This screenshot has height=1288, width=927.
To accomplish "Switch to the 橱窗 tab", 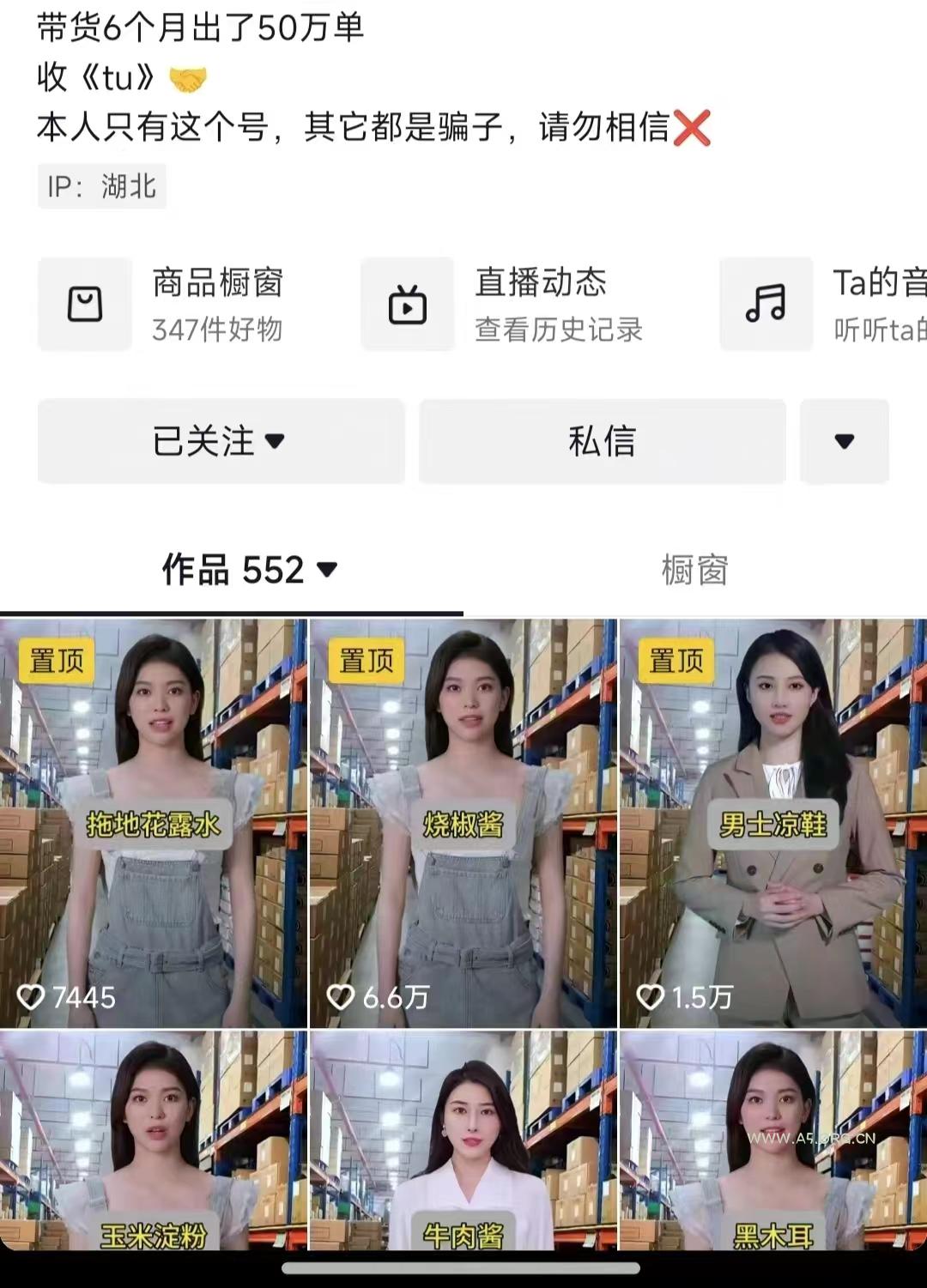I will [x=697, y=570].
